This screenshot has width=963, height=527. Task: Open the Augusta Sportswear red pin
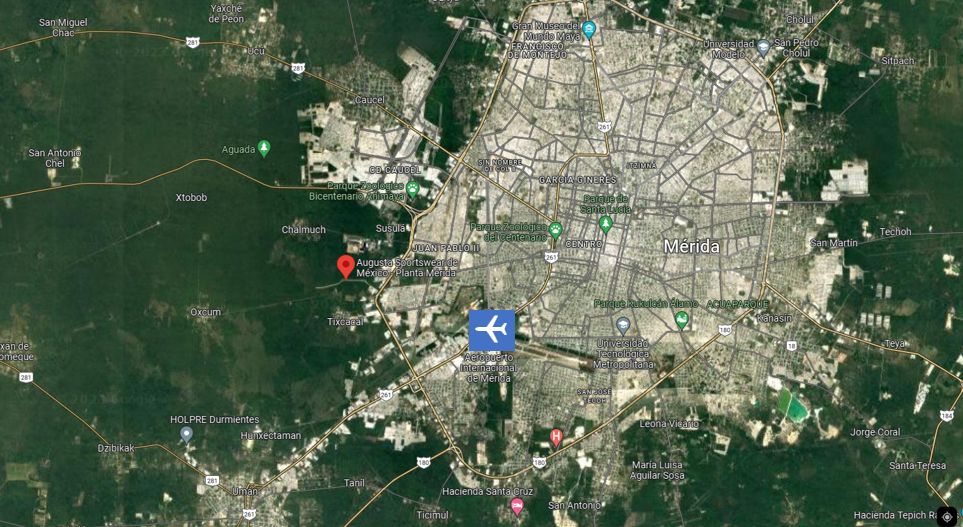click(x=346, y=266)
